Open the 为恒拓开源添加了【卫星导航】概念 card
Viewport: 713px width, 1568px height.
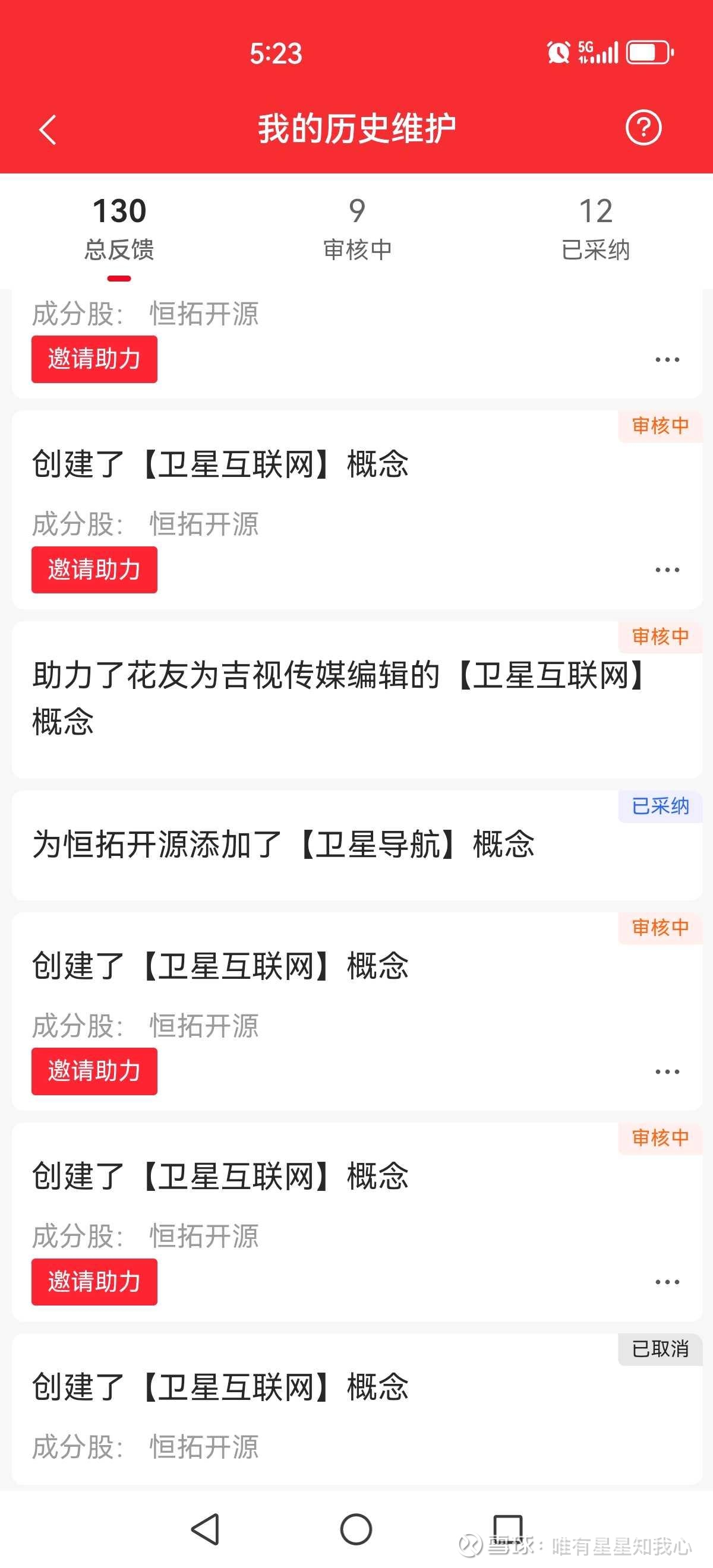(357, 845)
